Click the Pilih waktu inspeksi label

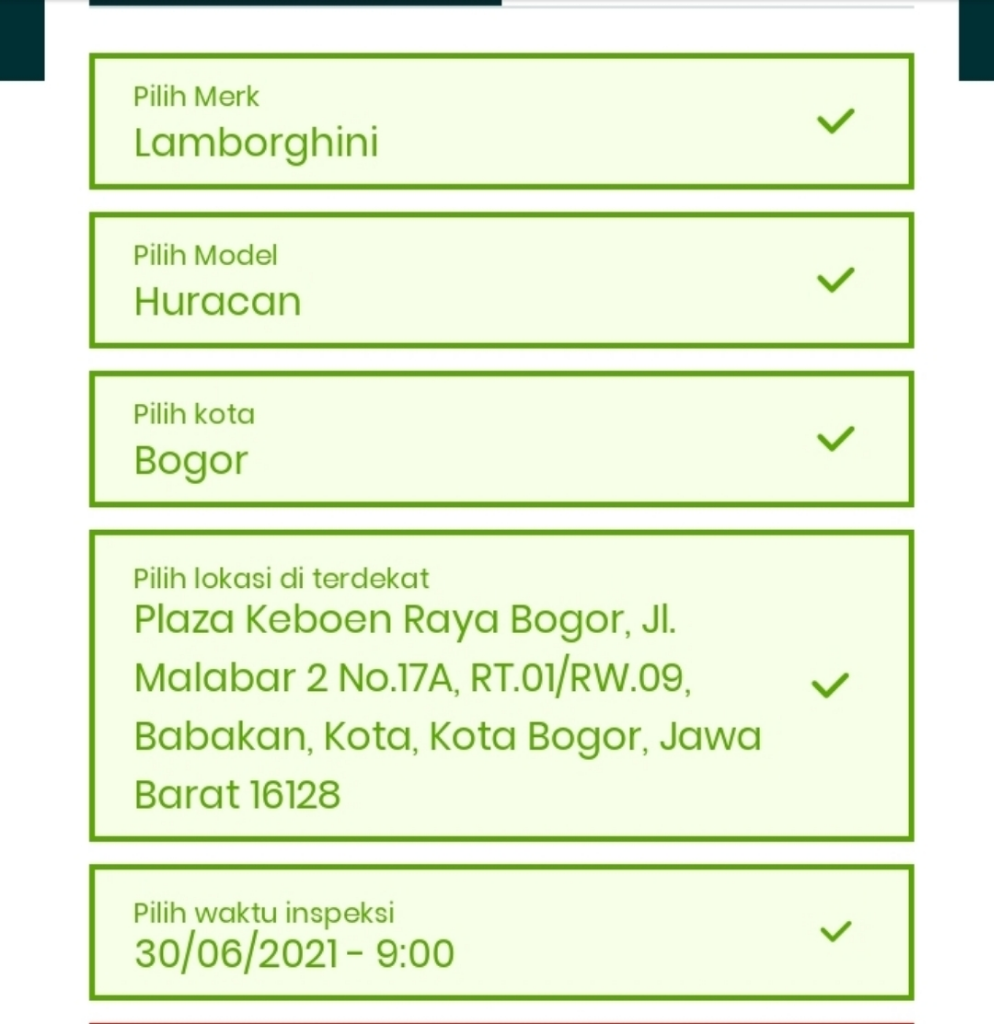(x=264, y=913)
